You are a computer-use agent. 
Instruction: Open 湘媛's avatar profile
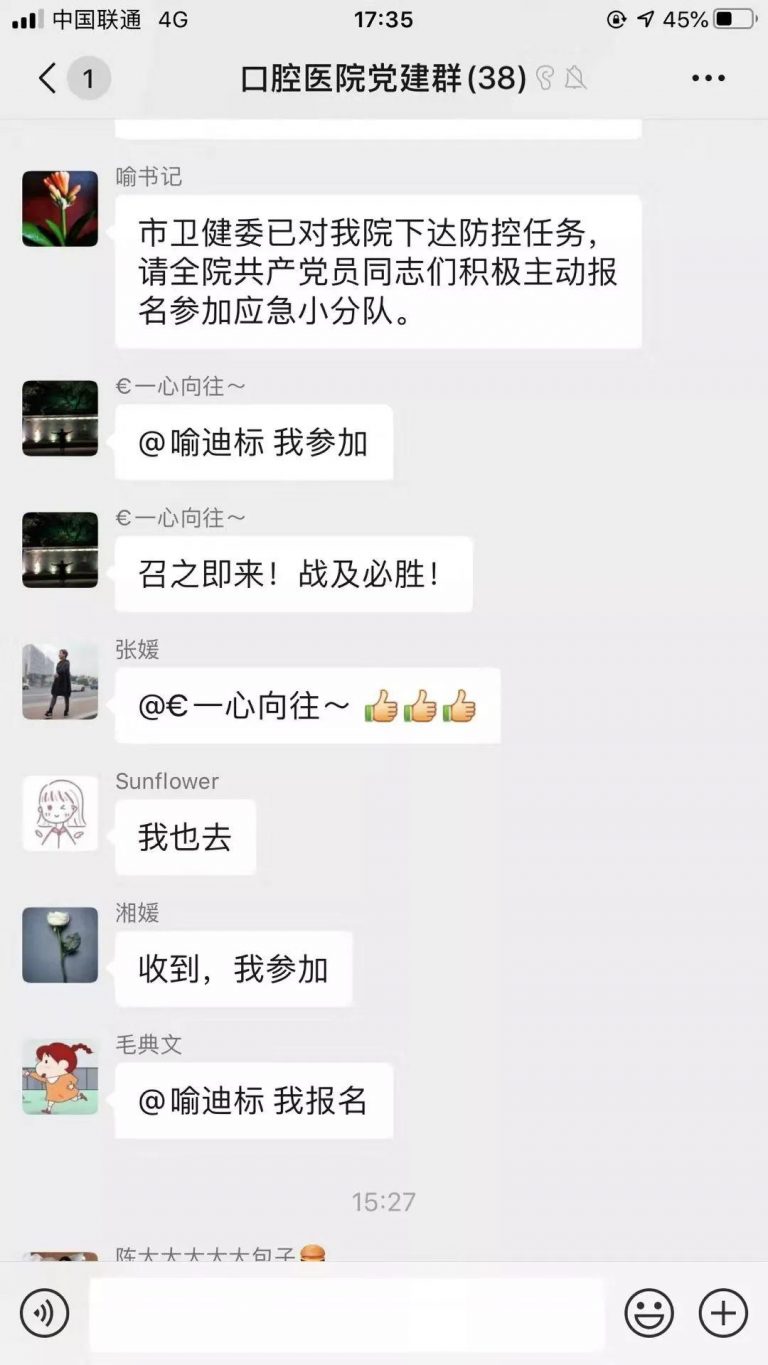click(x=60, y=945)
